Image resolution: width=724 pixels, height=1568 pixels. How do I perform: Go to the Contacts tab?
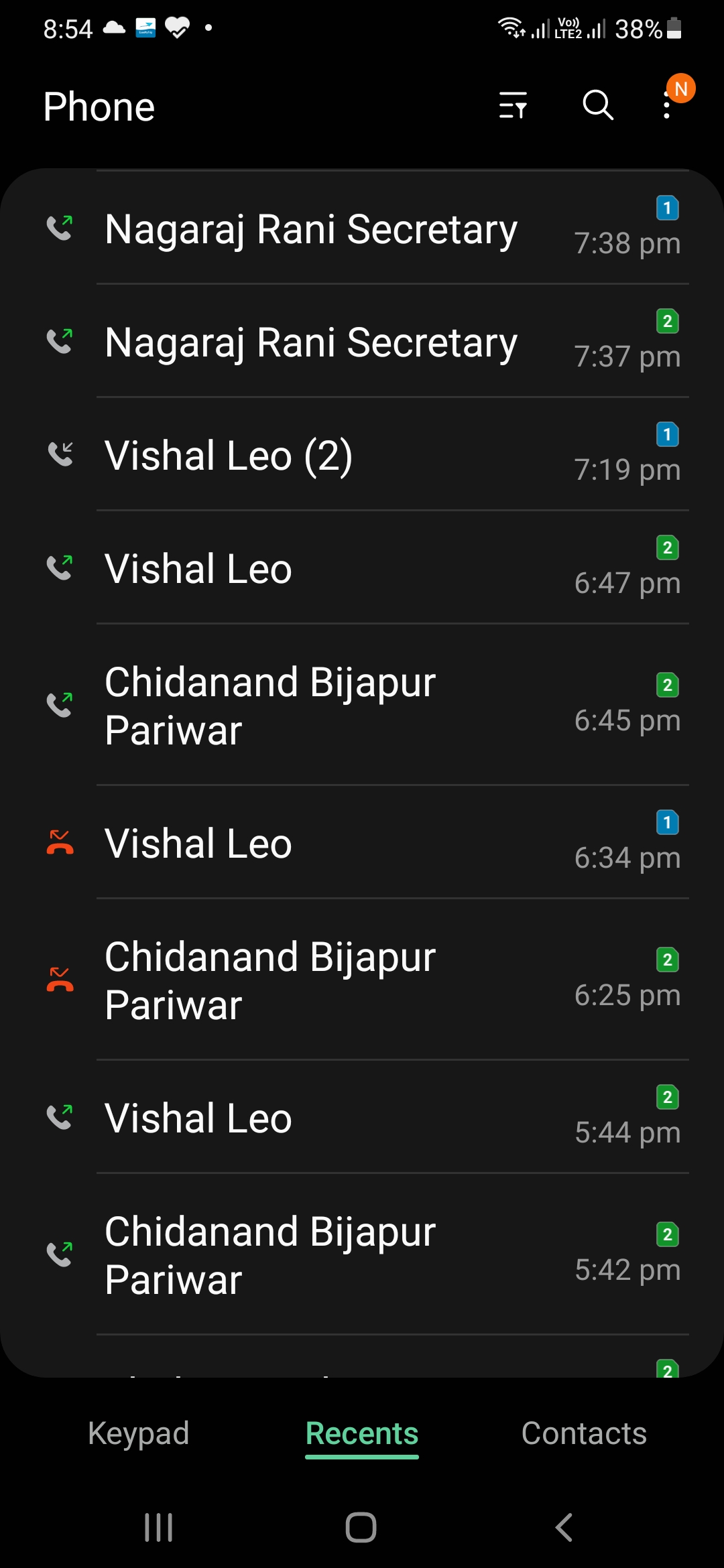(584, 1434)
